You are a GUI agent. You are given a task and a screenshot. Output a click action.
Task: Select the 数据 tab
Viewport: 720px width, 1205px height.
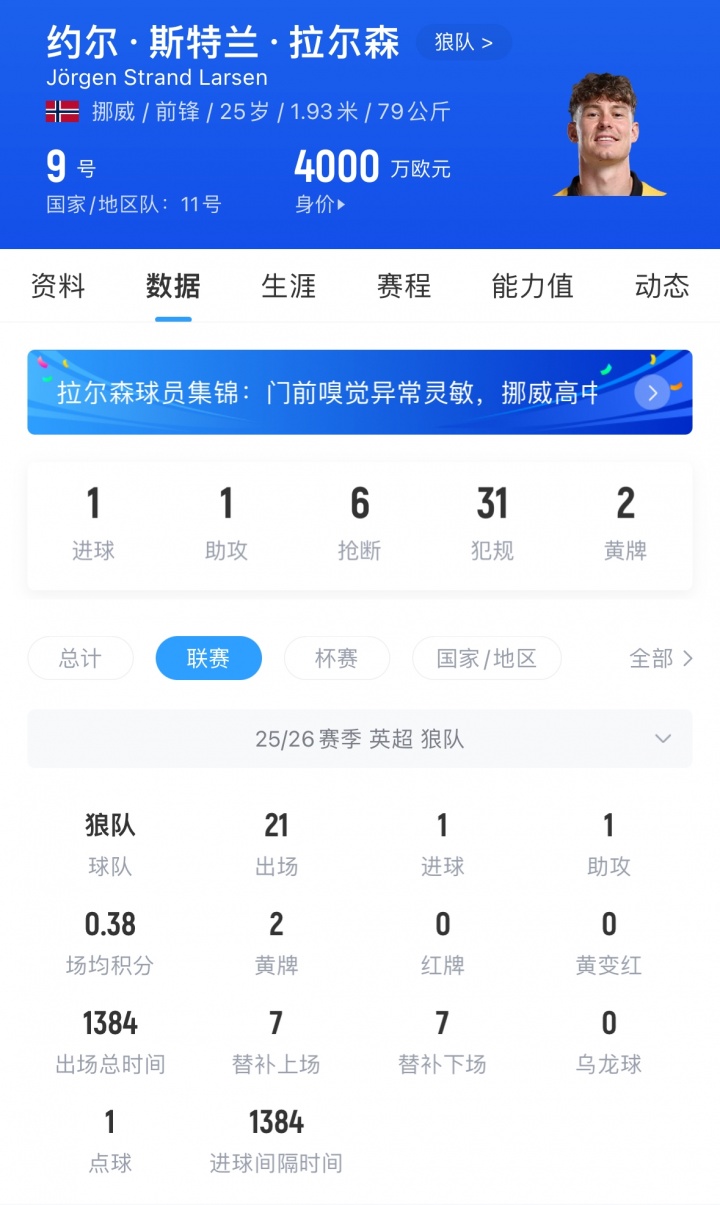pyautogui.click(x=173, y=286)
